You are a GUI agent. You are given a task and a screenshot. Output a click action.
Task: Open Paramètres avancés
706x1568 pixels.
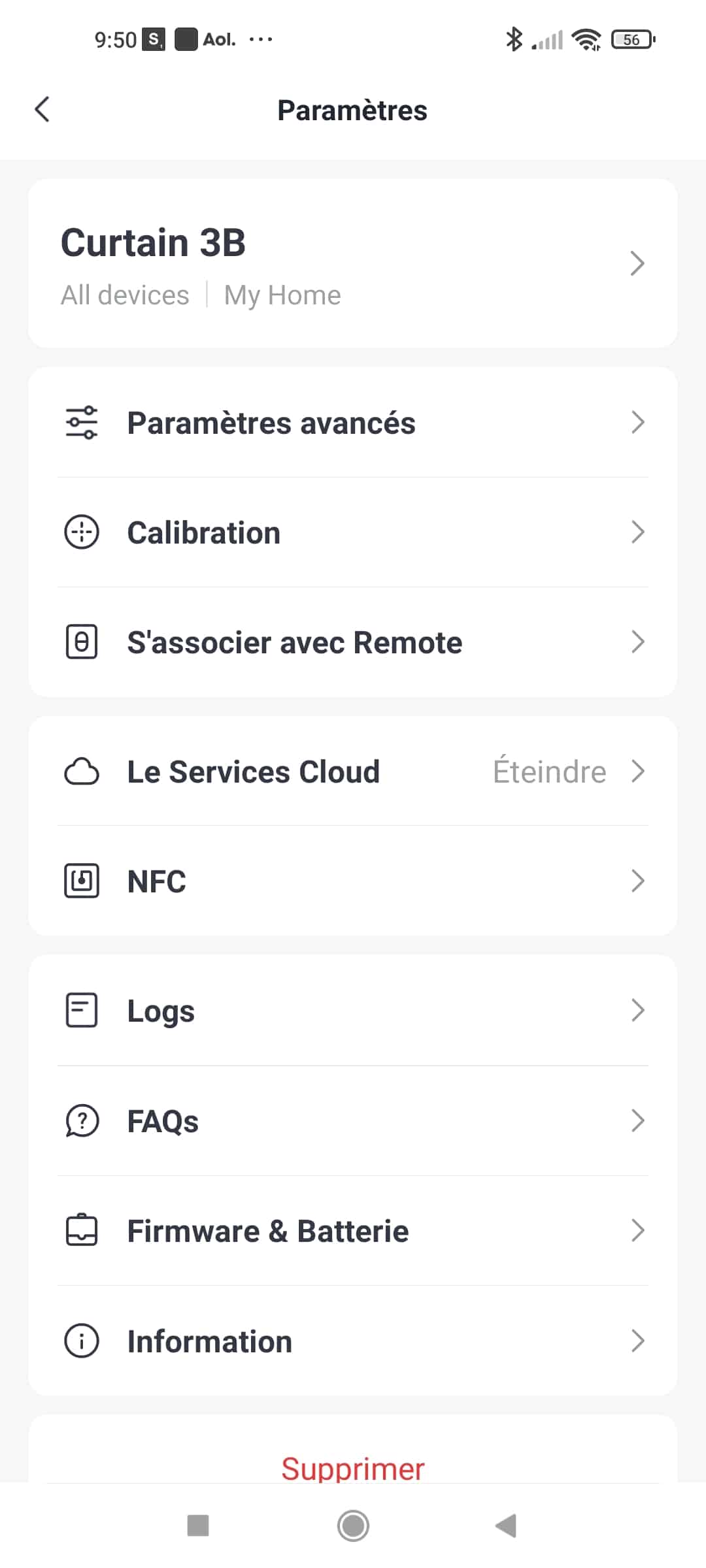click(353, 423)
